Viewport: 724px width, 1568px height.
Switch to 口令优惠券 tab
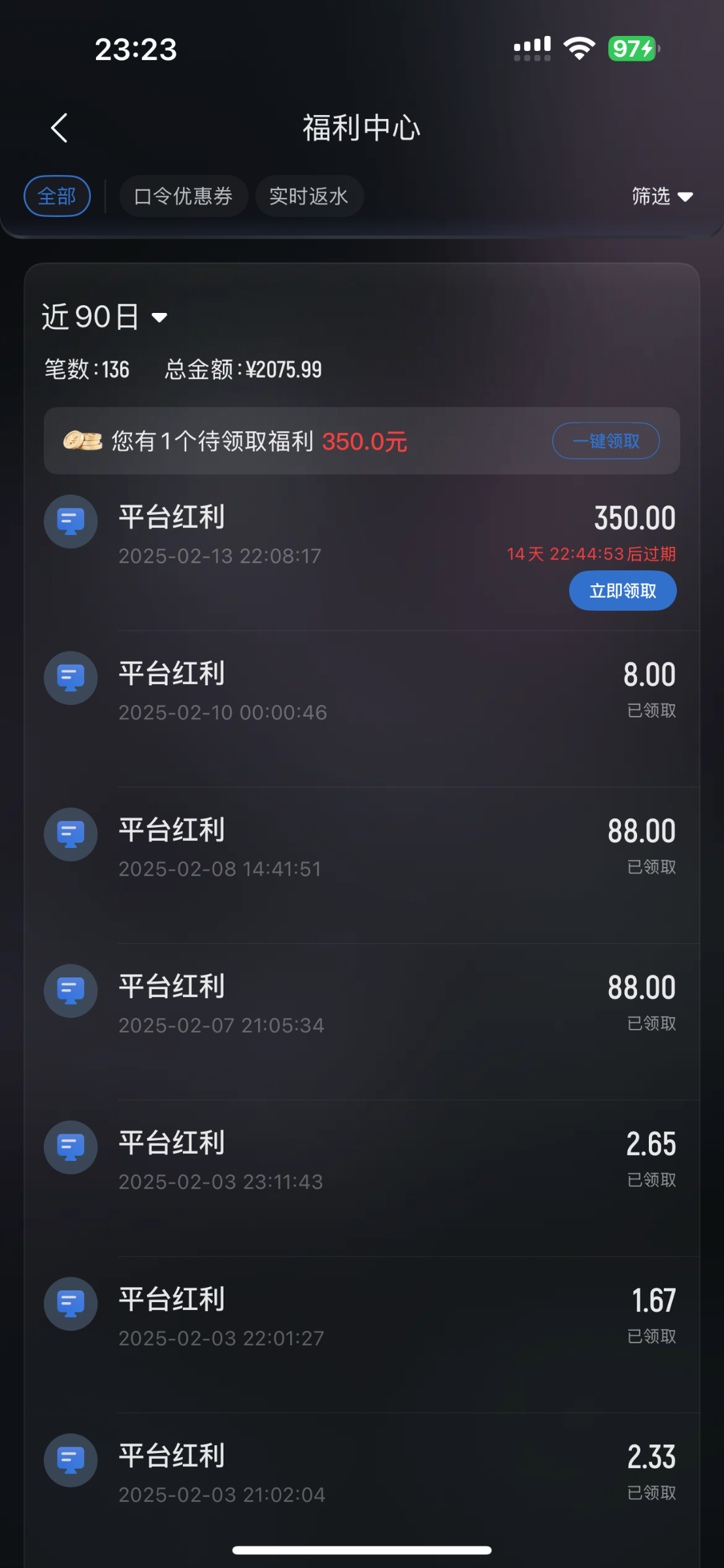(183, 196)
